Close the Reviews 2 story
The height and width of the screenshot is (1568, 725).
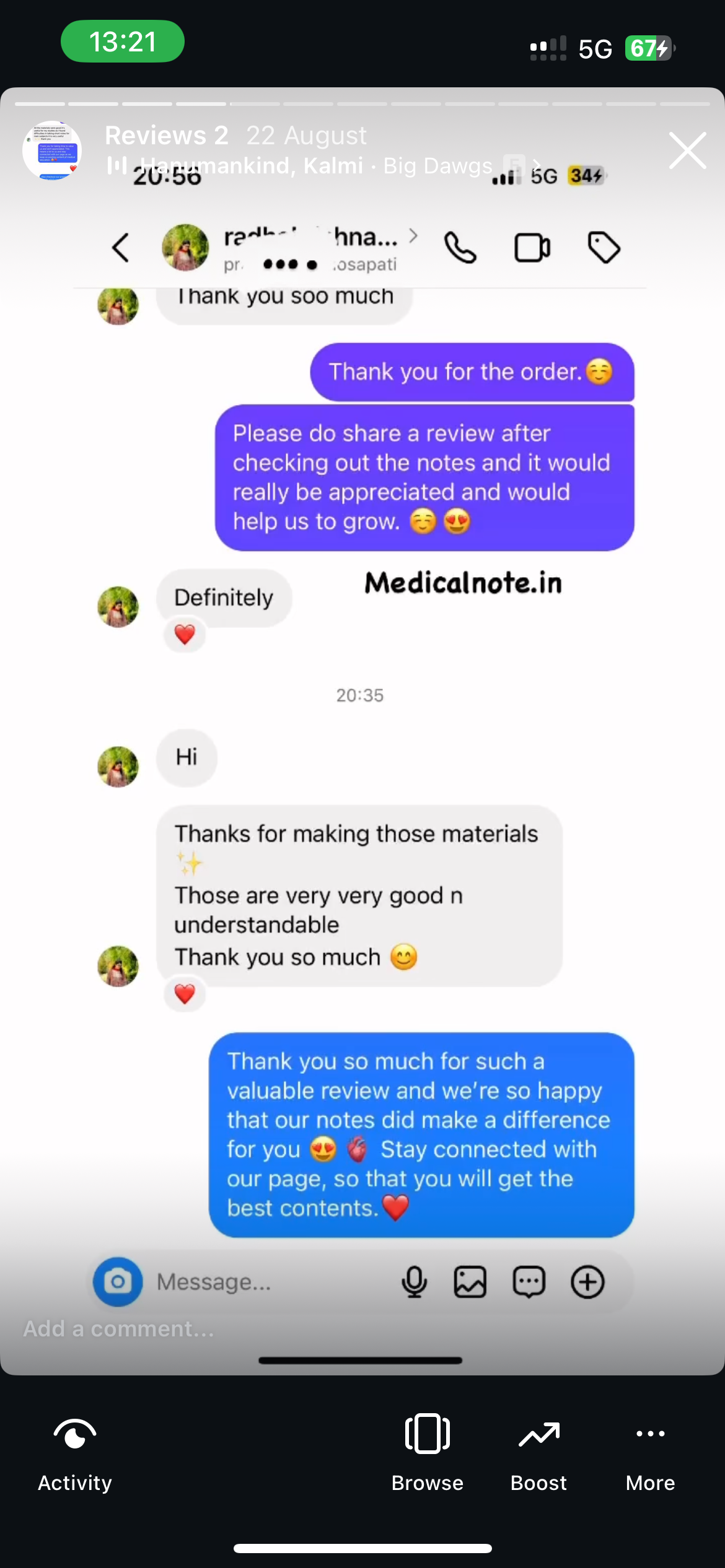687,150
